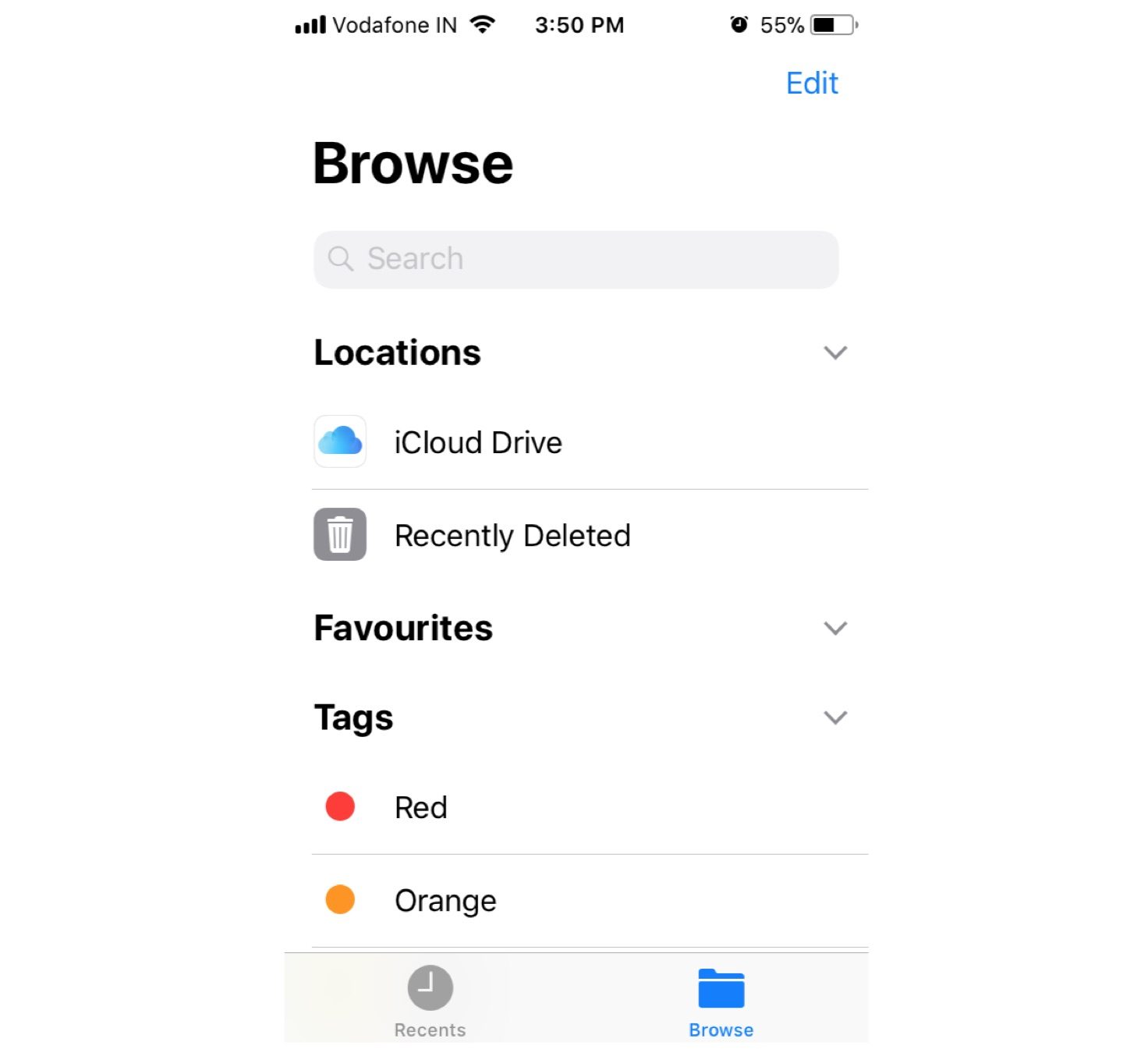Collapse the Tags section
Image resolution: width=1148 pixels, height=1049 pixels.
pos(834,718)
